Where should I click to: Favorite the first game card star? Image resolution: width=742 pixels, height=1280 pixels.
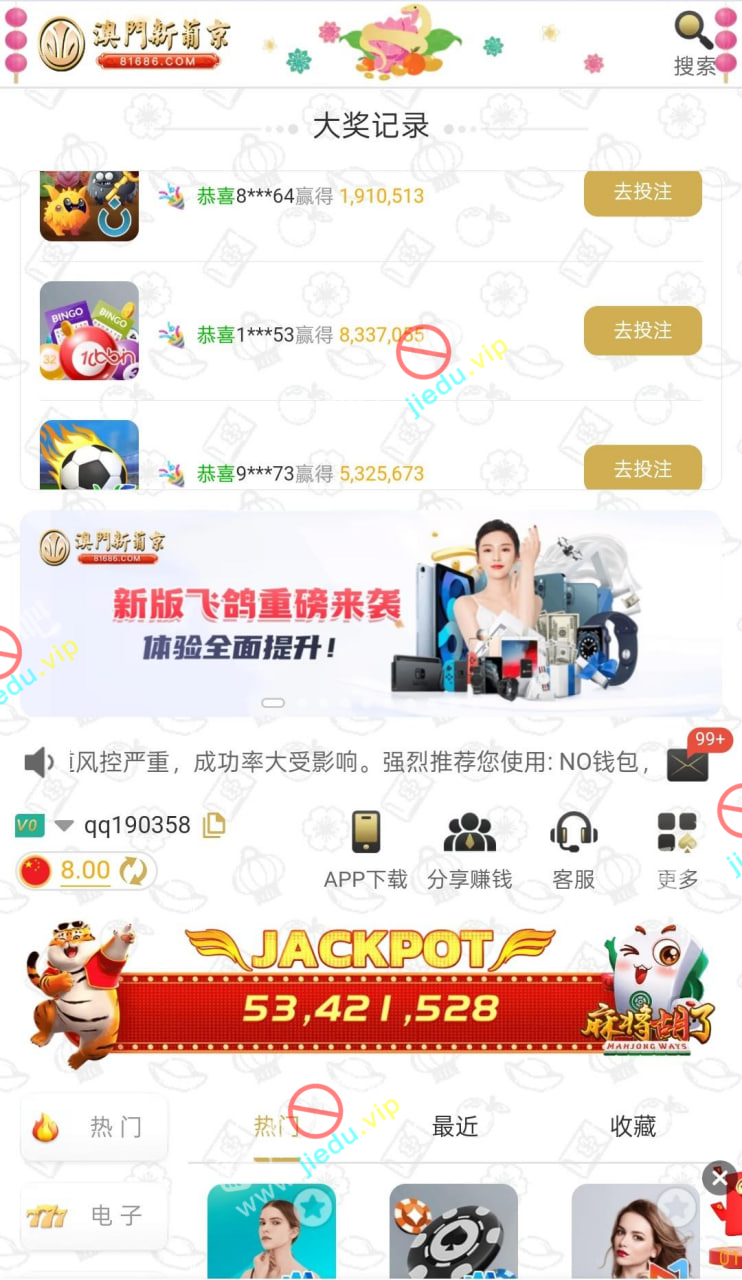(313, 1207)
